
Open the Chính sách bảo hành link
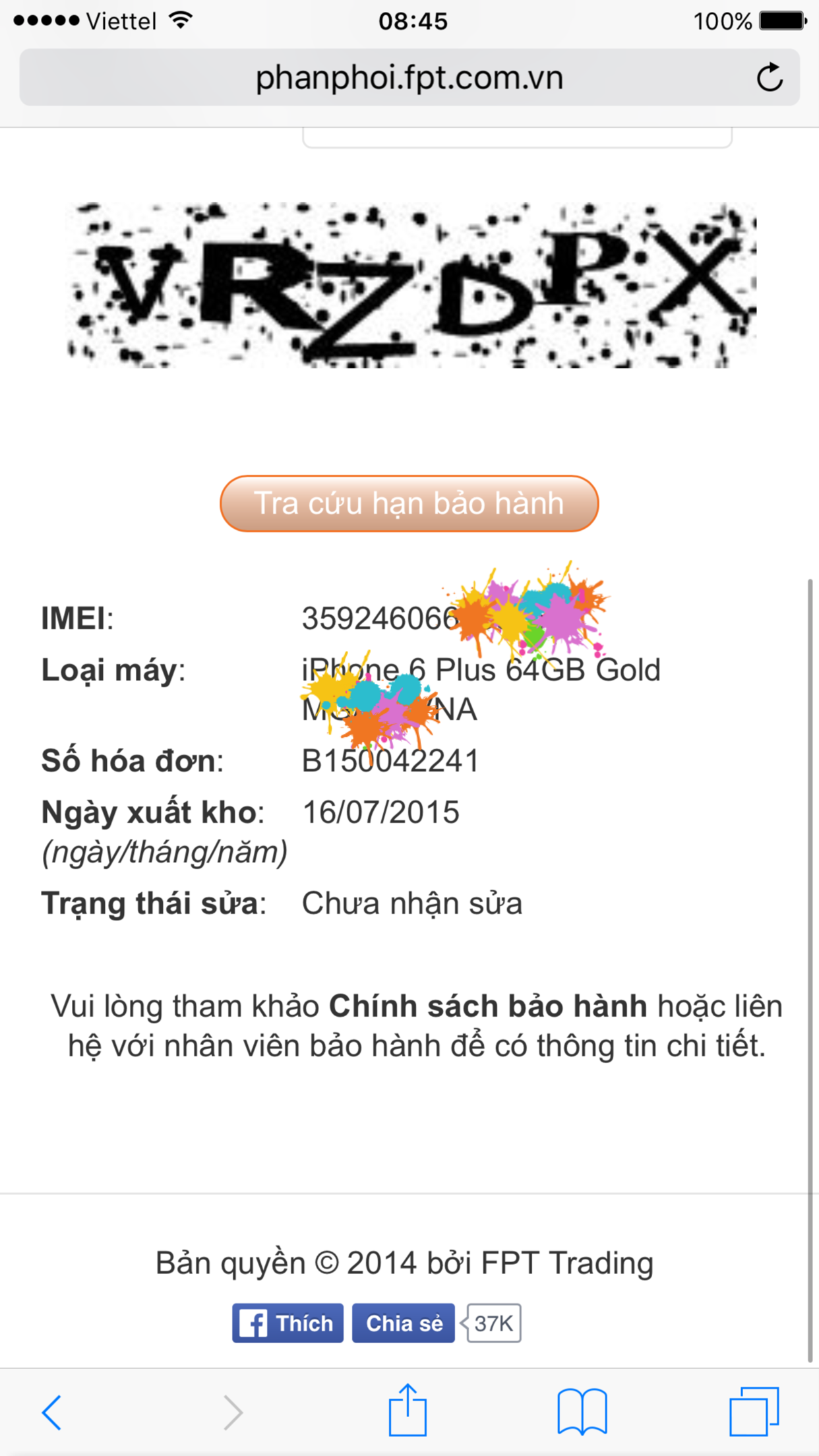click(x=488, y=1006)
